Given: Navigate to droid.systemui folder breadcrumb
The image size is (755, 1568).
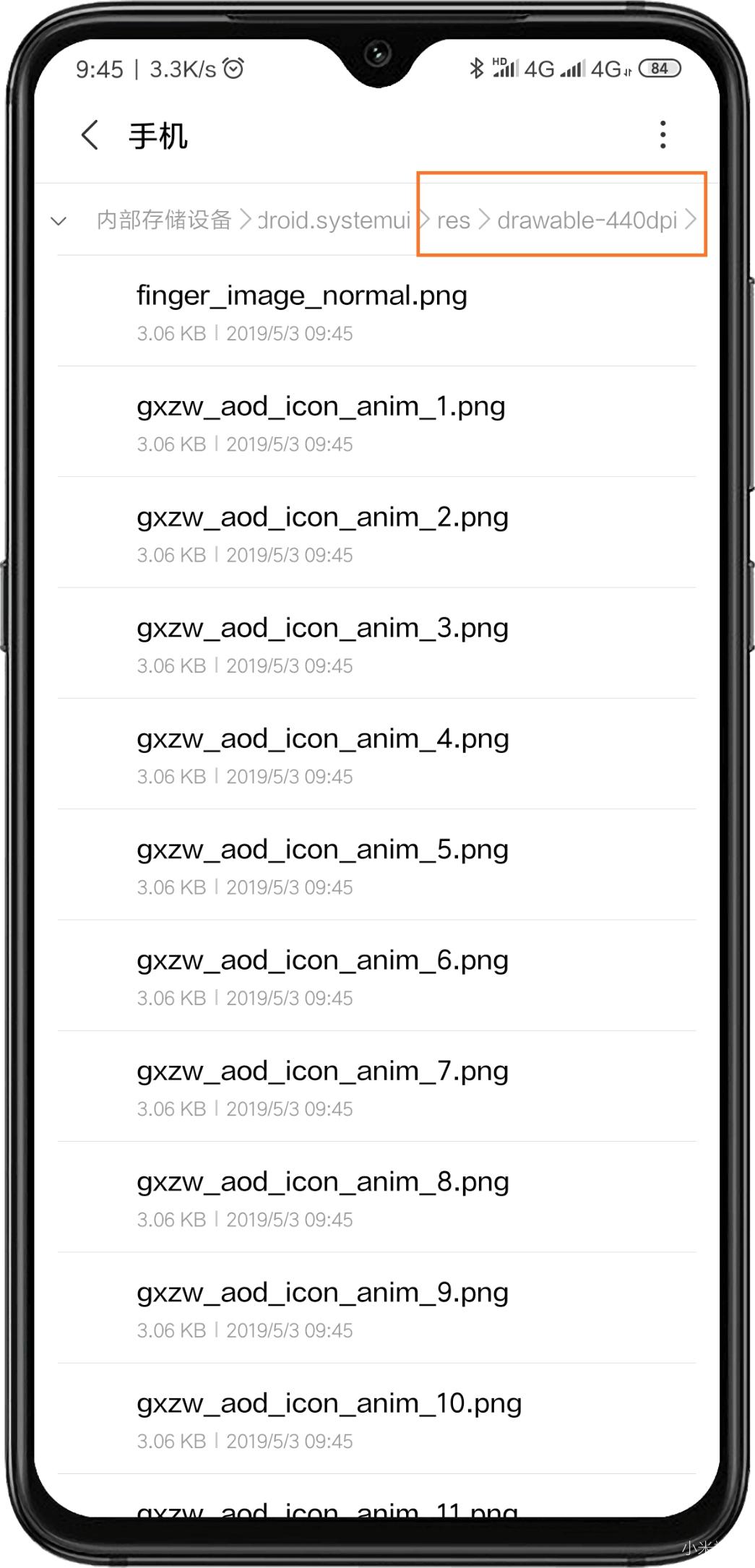Looking at the screenshot, I should click(334, 220).
